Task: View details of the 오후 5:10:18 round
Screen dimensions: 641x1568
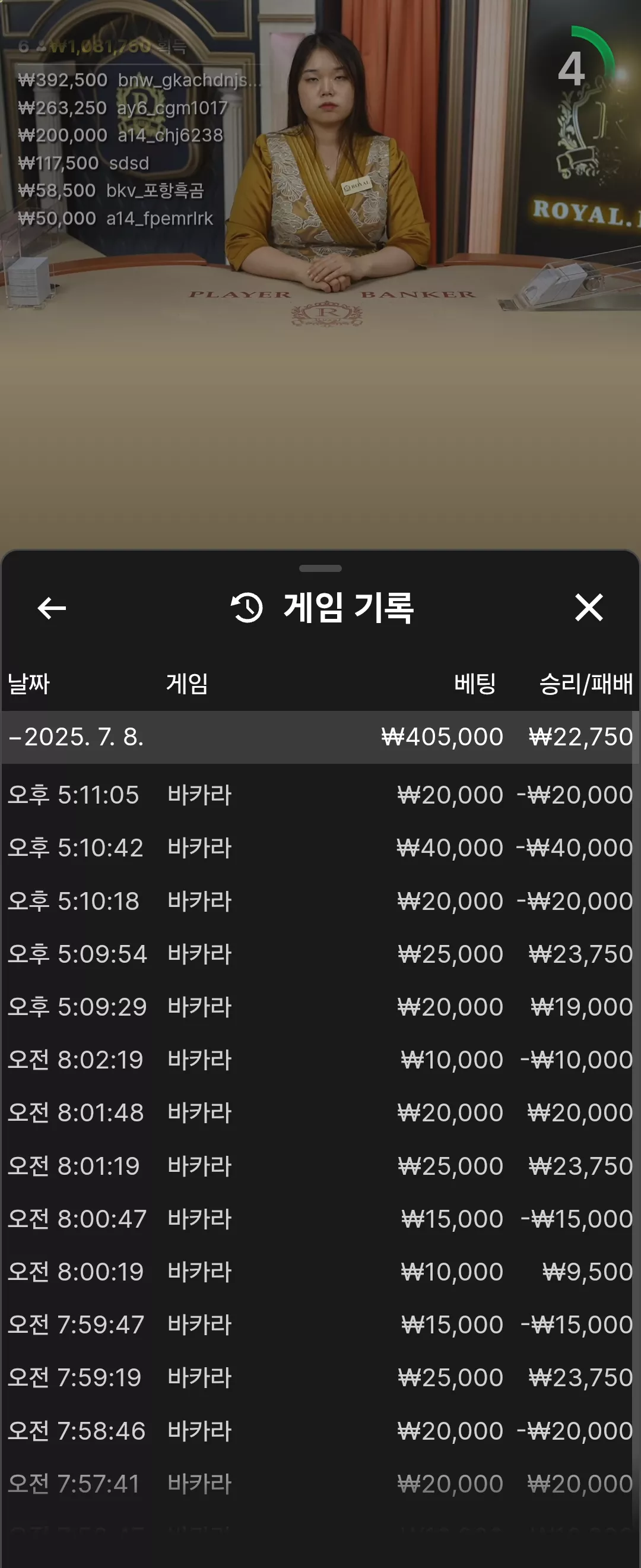Action: [320, 901]
